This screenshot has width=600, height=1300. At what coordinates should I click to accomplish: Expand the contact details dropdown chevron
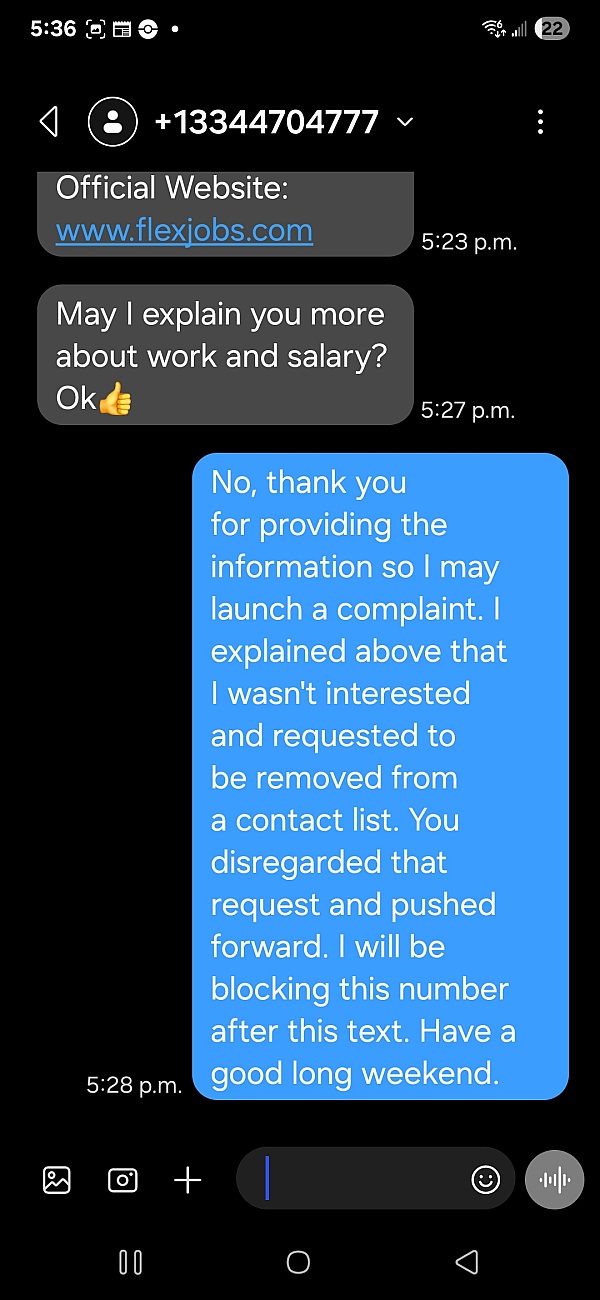point(405,122)
